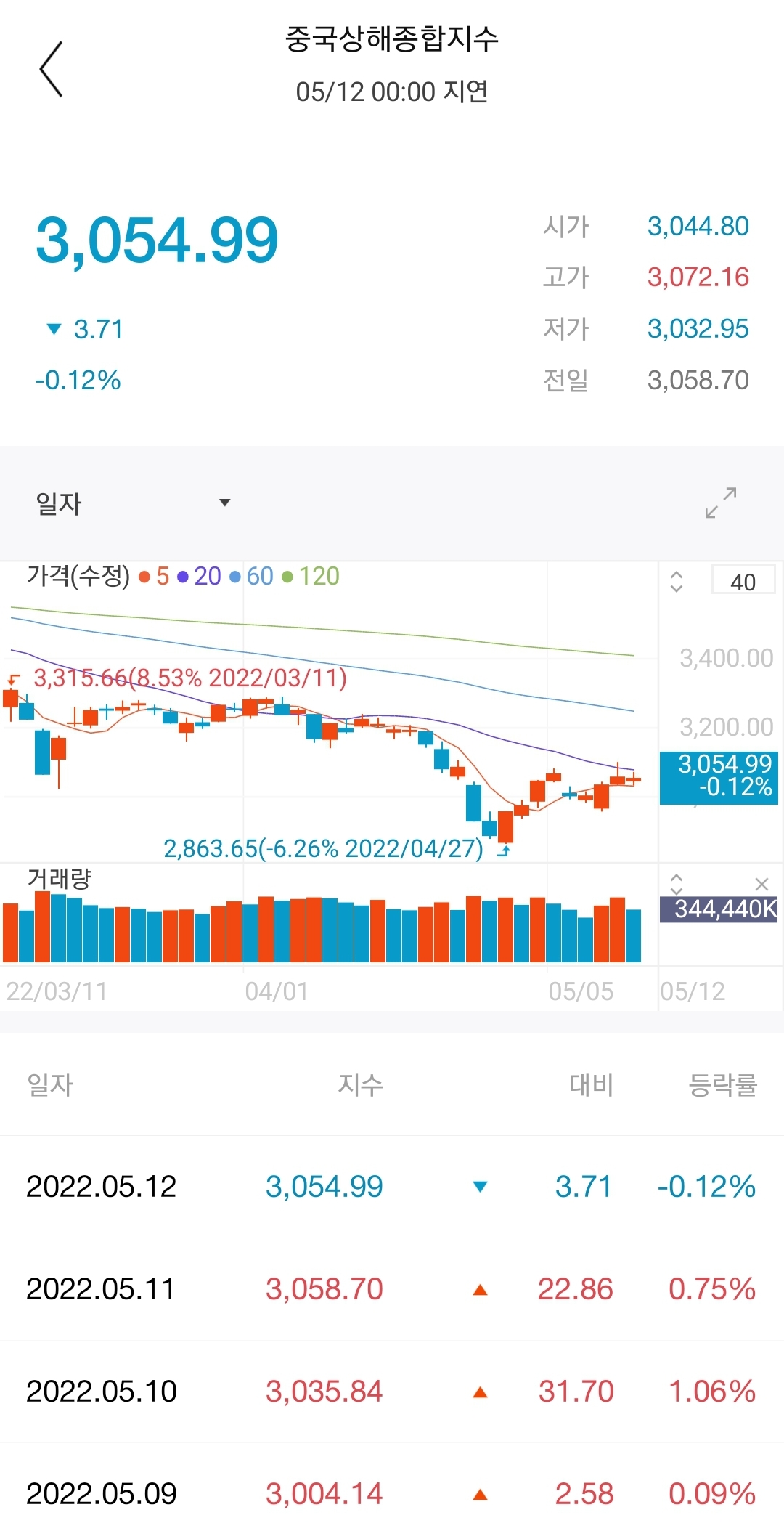784x1531 pixels.
Task: Go back using the top-left arrow
Action: click(51, 69)
